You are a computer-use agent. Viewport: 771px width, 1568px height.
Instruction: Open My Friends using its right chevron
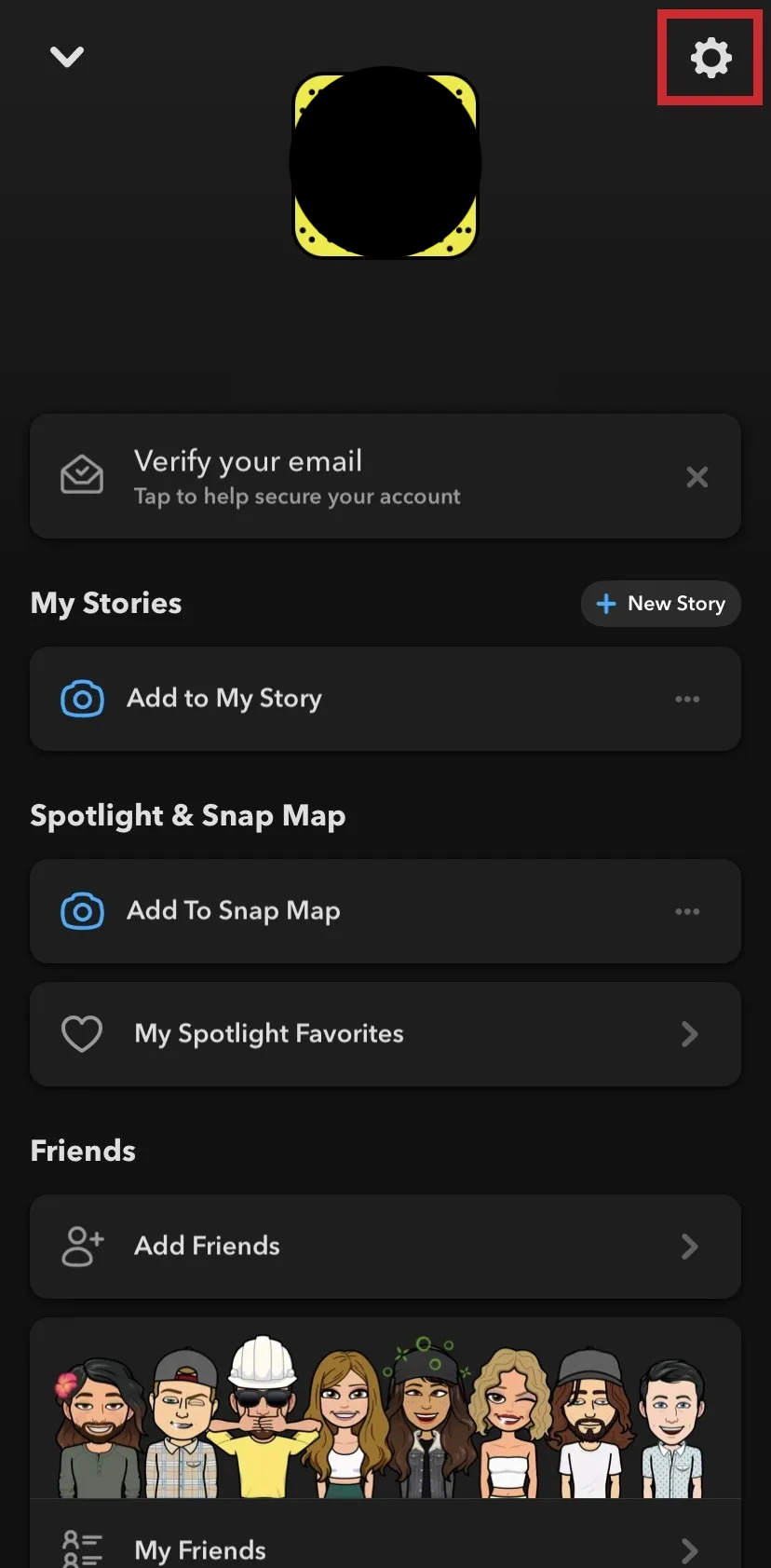click(689, 1548)
